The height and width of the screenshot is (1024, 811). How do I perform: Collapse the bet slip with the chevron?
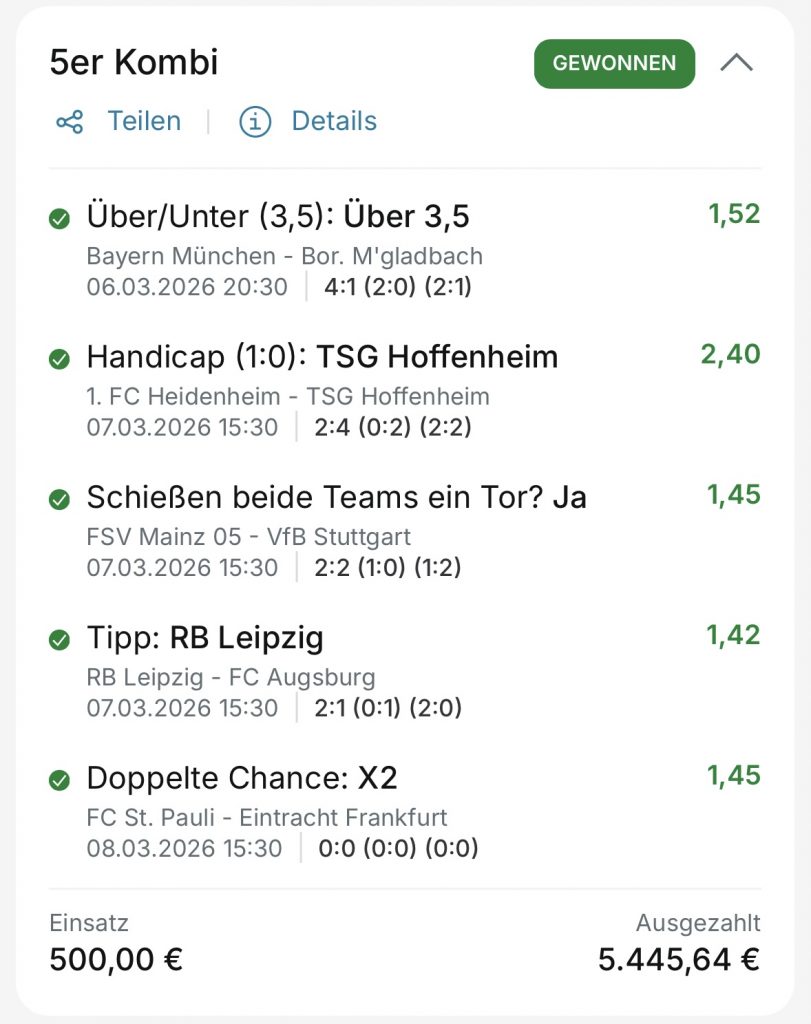point(739,62)
